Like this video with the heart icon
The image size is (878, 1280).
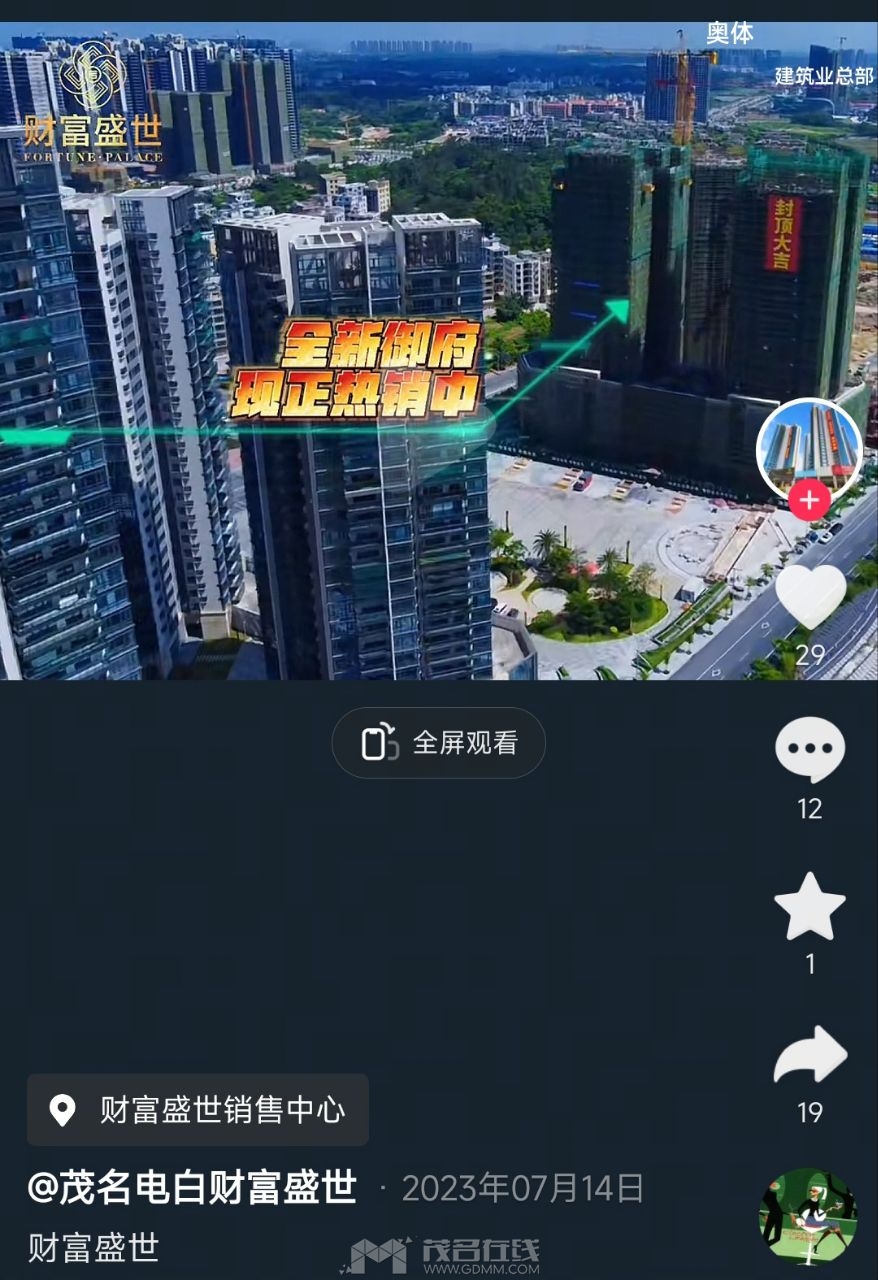(810, 598)
